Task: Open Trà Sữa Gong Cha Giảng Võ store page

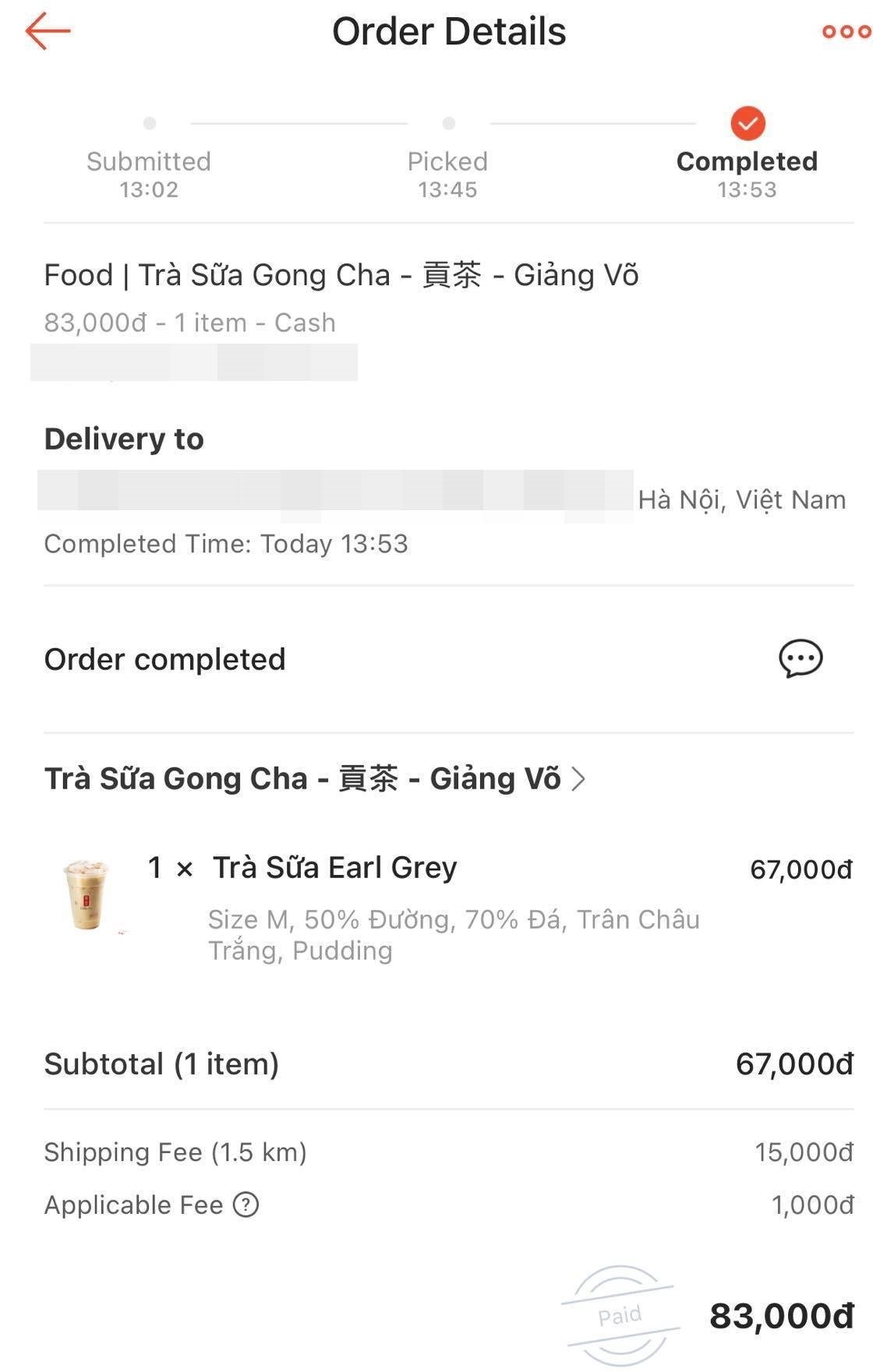Action: 314,778
